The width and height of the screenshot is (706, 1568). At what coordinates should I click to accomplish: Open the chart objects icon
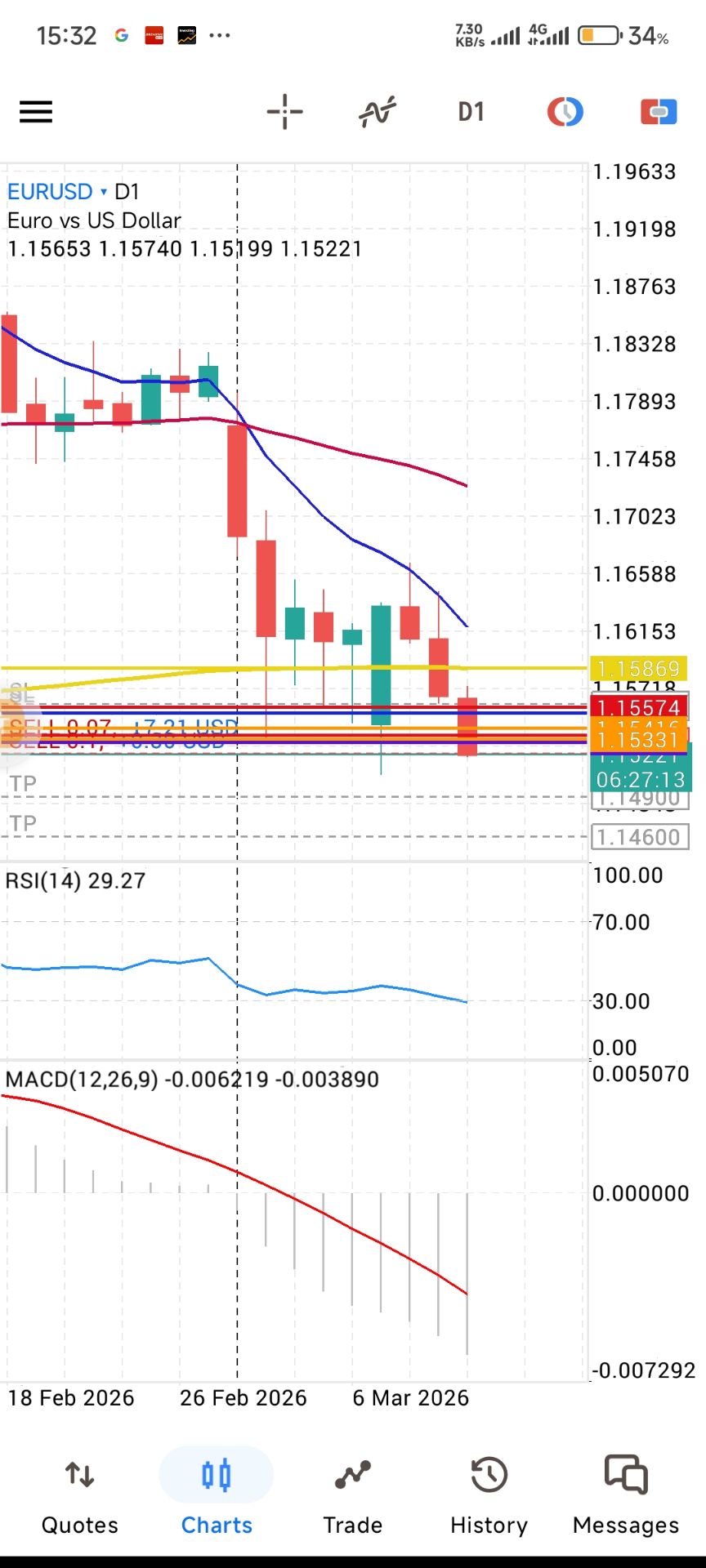click(565, 112)
